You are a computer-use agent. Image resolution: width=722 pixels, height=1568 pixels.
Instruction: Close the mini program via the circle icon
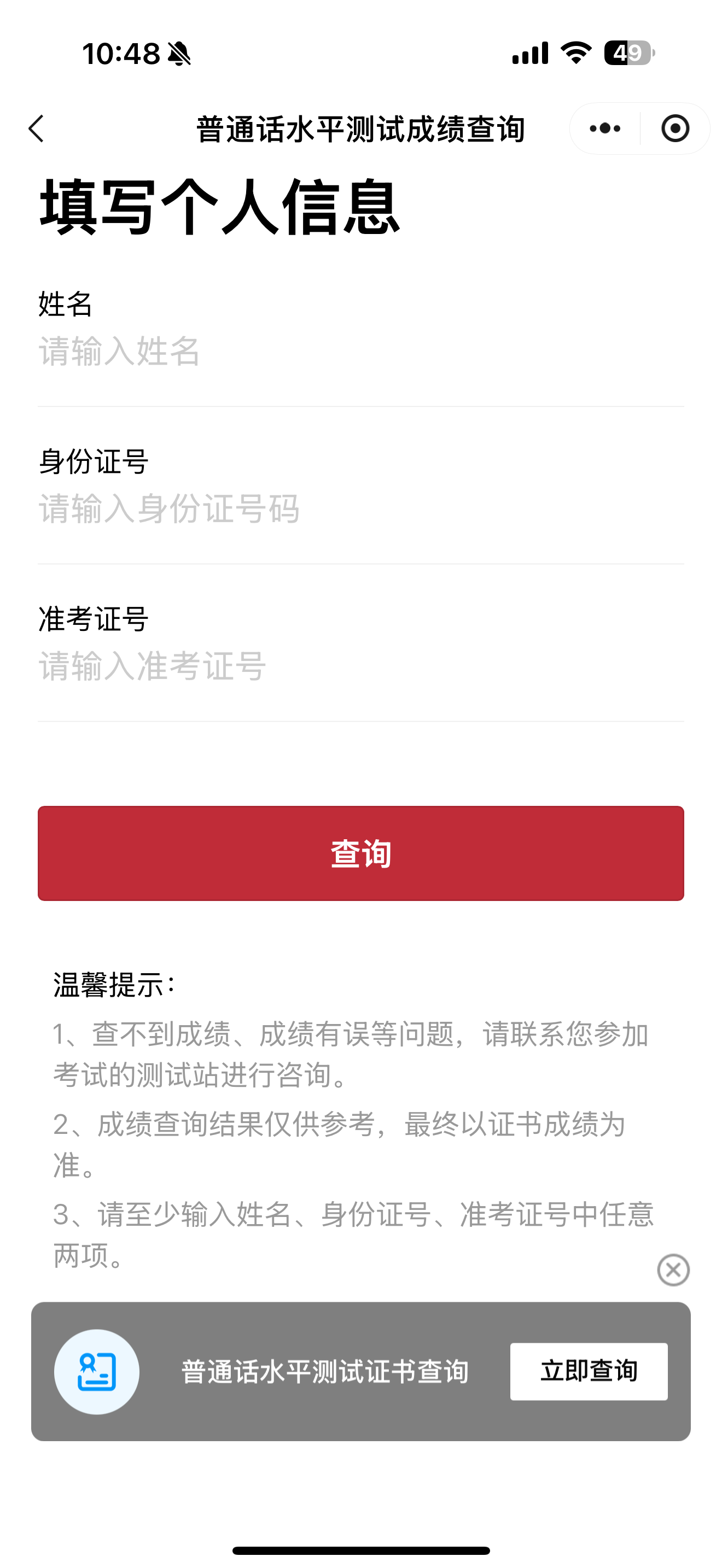(x=675, y=128)
